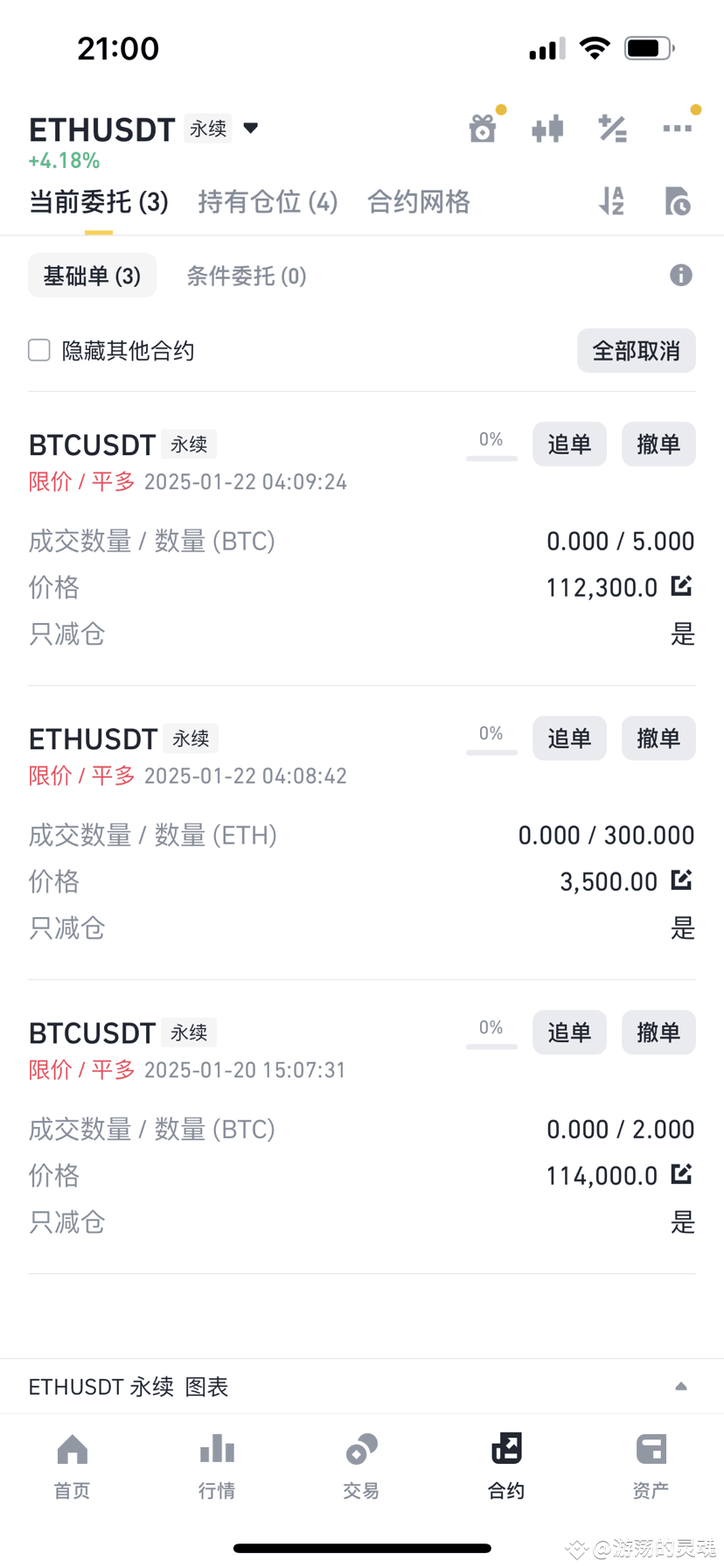Open the candlestick chart icon

tap(547, 129)
